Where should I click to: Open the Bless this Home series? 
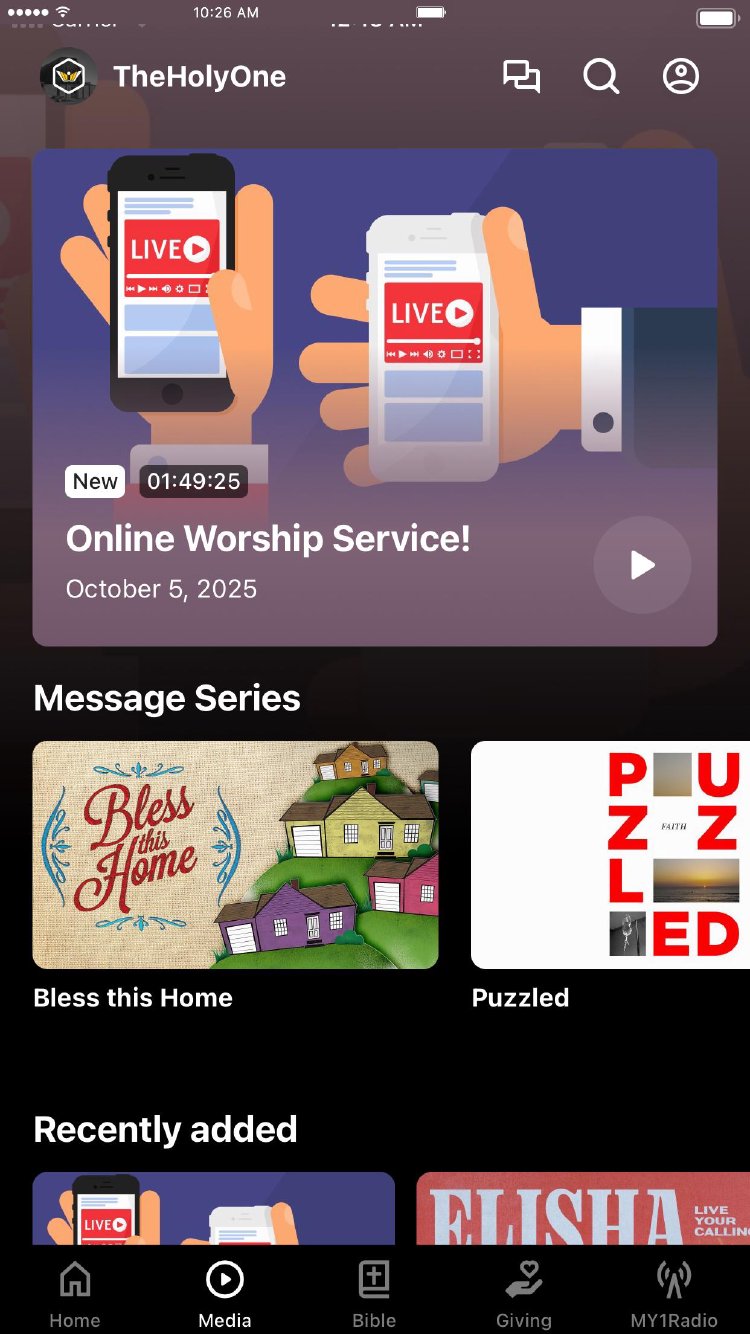click(x=235, y=855)
